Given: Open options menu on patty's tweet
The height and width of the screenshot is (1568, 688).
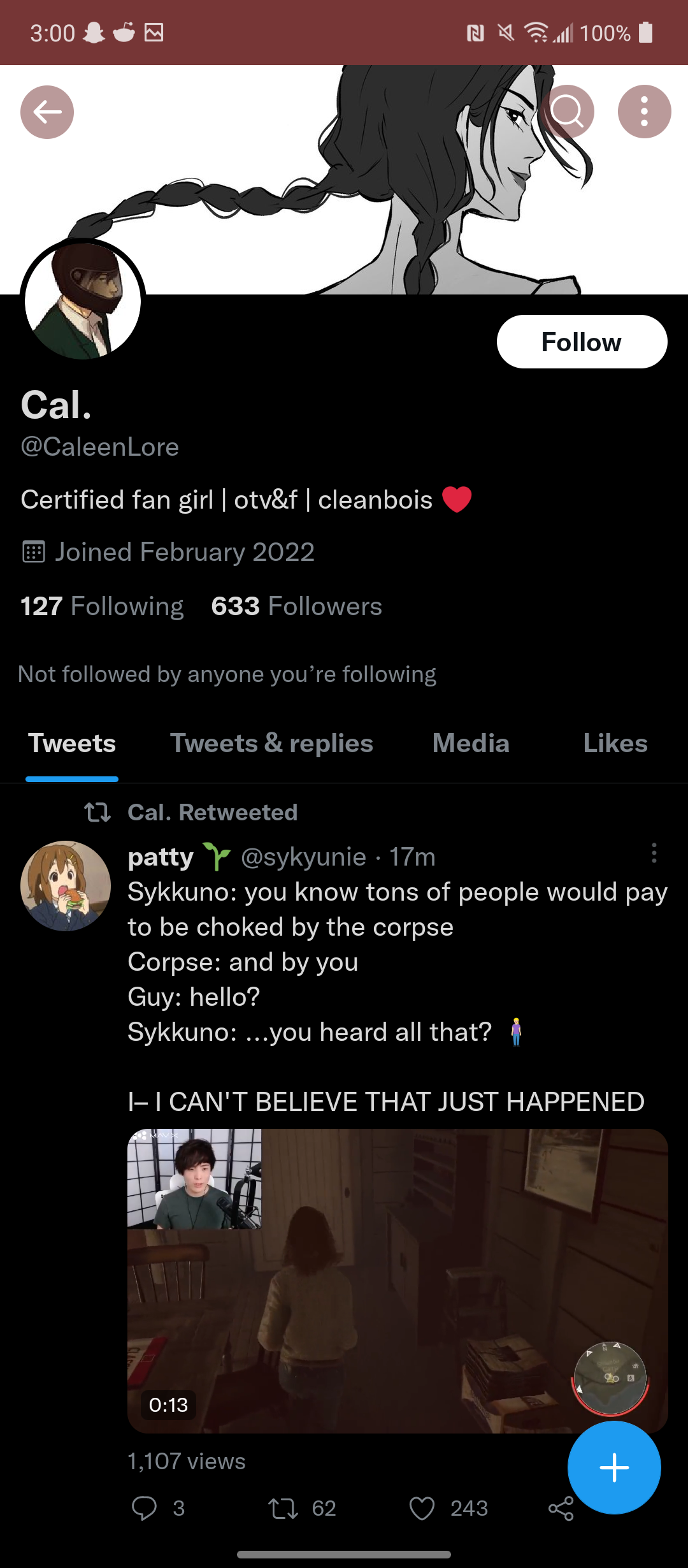Looking at the screenshot, I should [654, 853].
